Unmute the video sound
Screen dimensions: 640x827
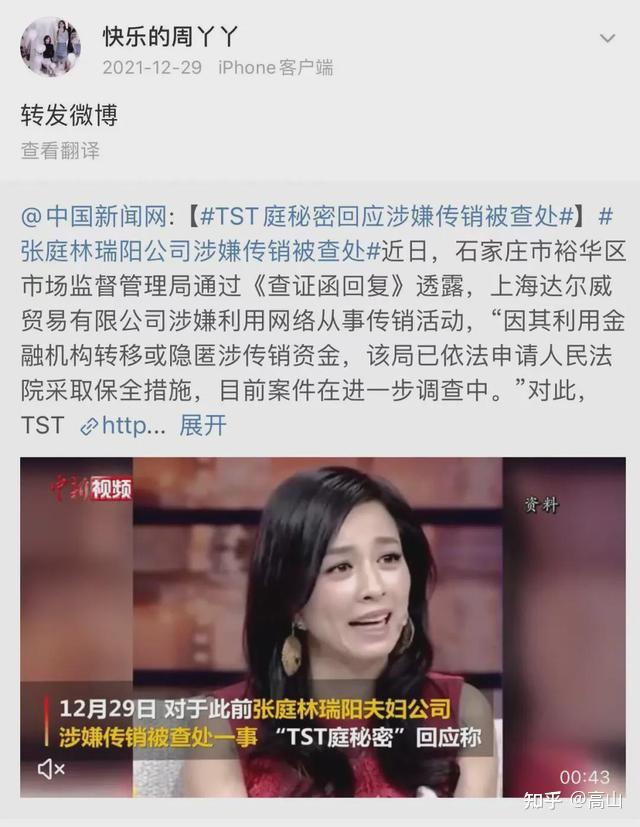51,769
